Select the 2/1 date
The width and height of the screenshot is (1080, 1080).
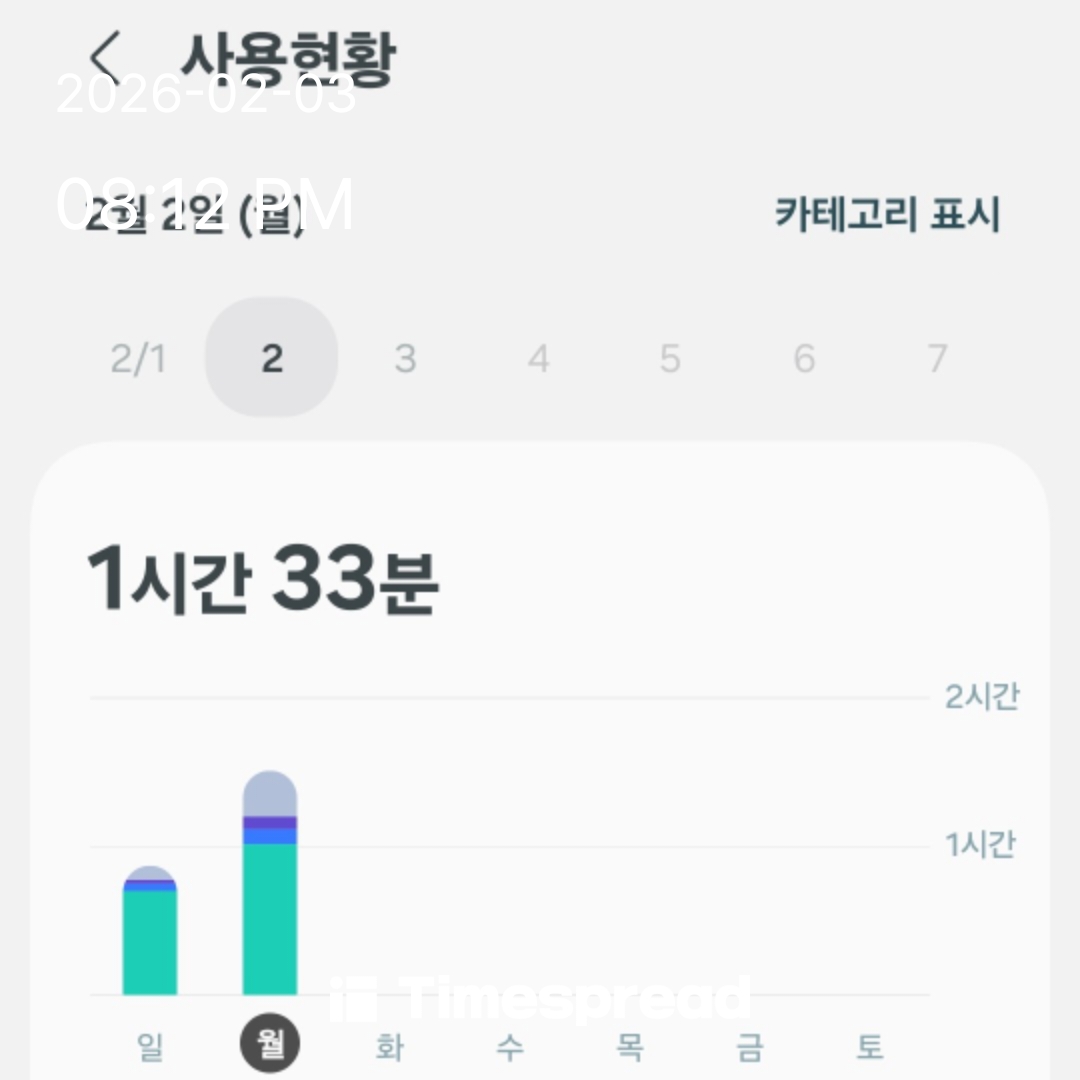coord(138,358)
